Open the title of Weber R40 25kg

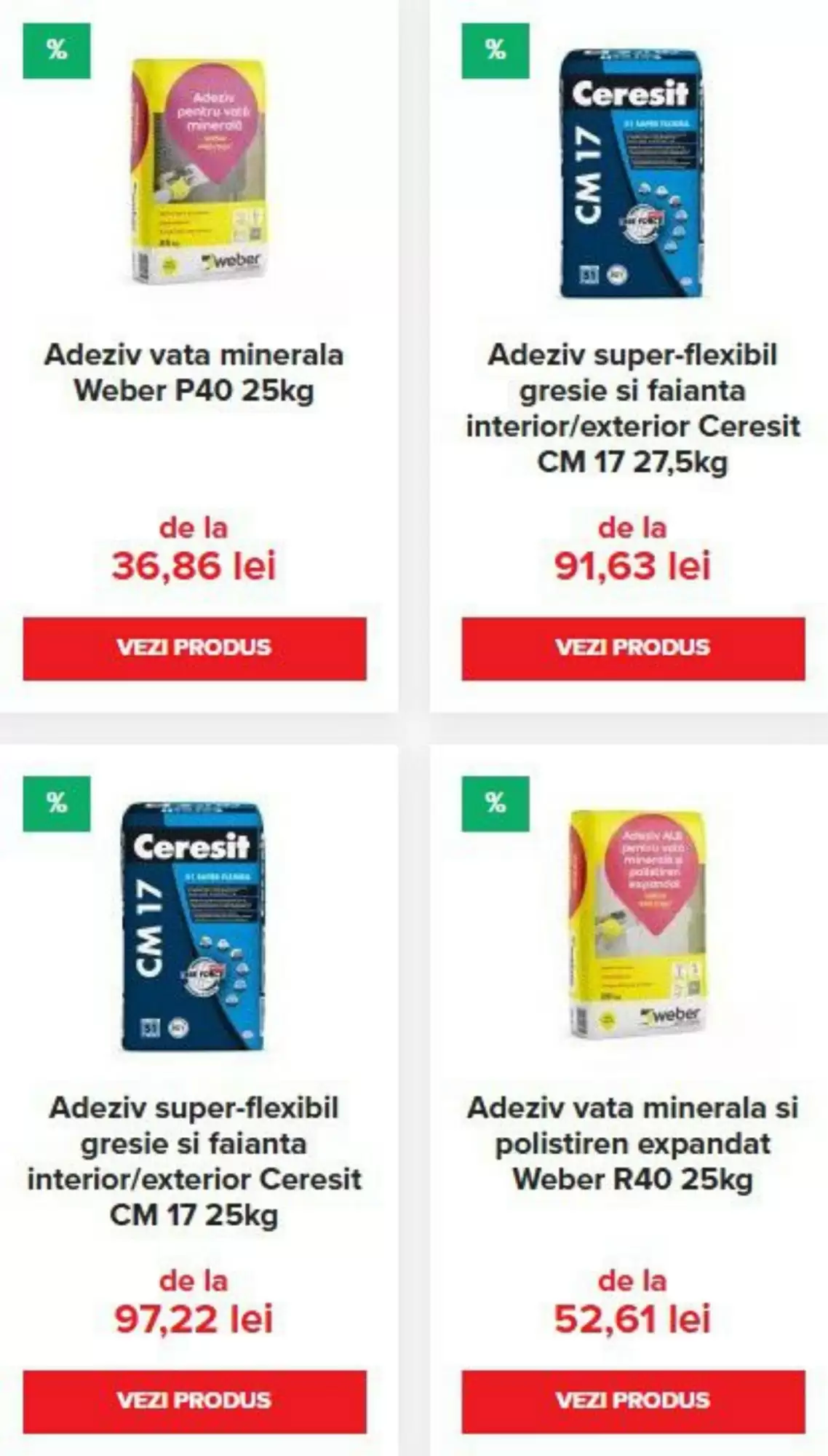(x=633, y=1143)
